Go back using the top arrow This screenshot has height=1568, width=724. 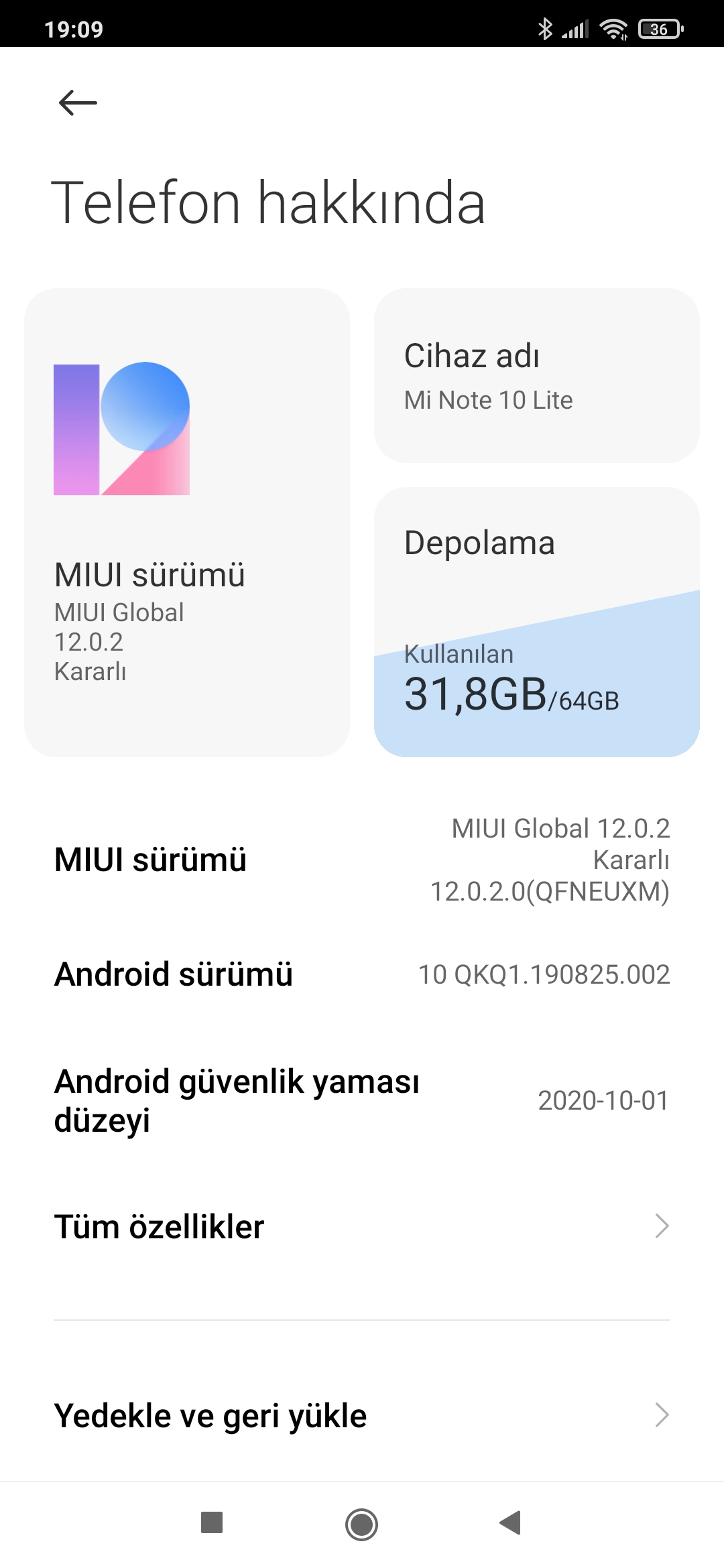(78, 103)
